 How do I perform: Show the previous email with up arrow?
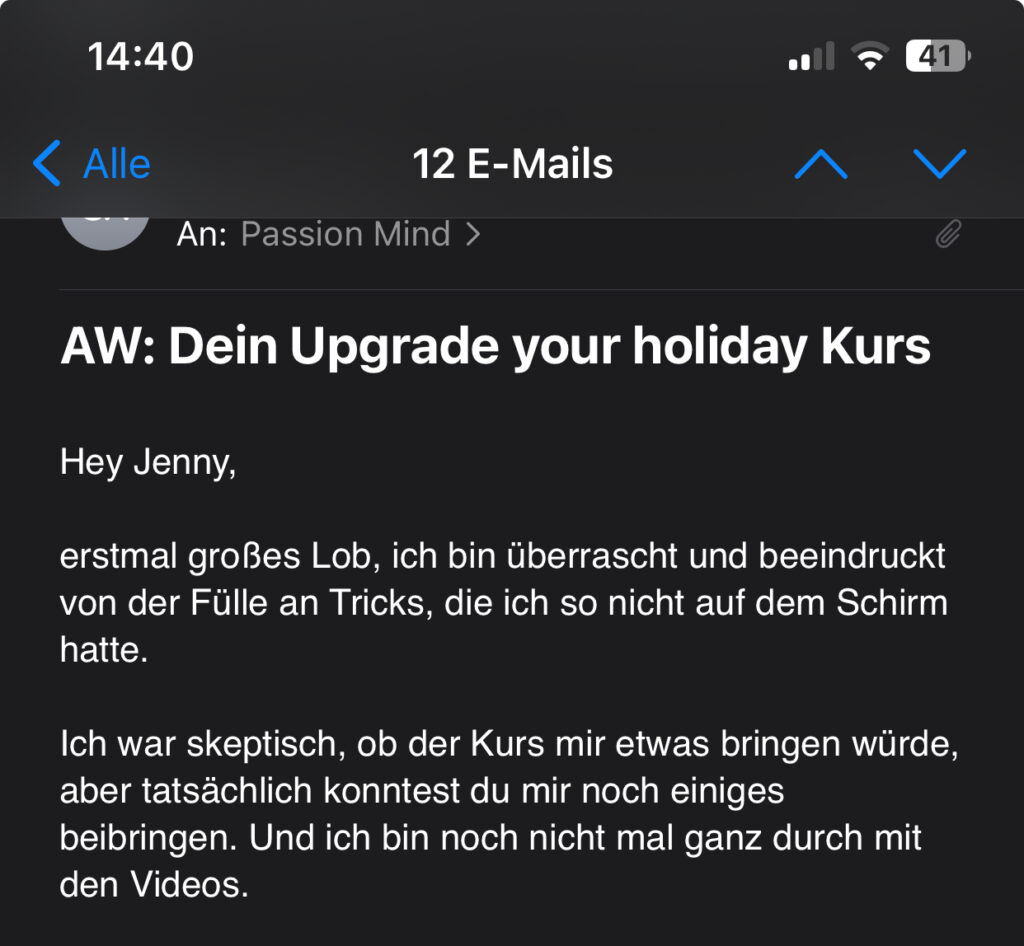pyautogui.click(x=820, y=164)
